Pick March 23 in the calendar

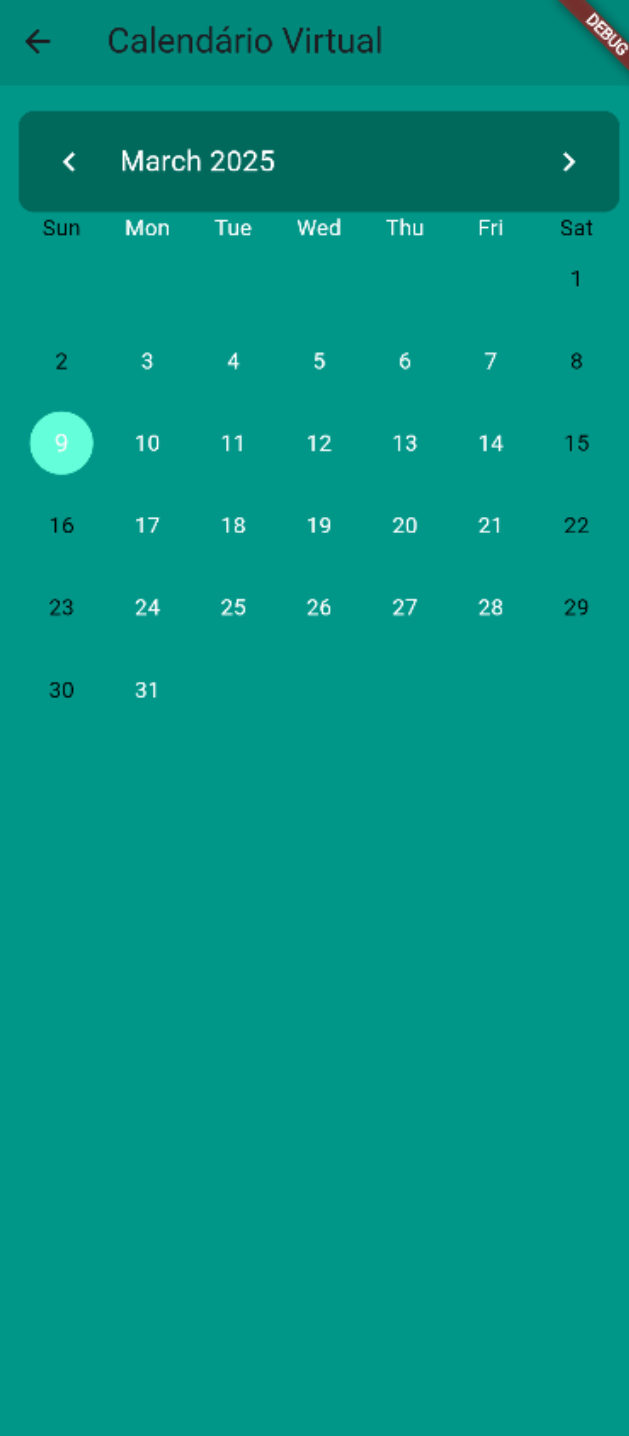(61, 607)
